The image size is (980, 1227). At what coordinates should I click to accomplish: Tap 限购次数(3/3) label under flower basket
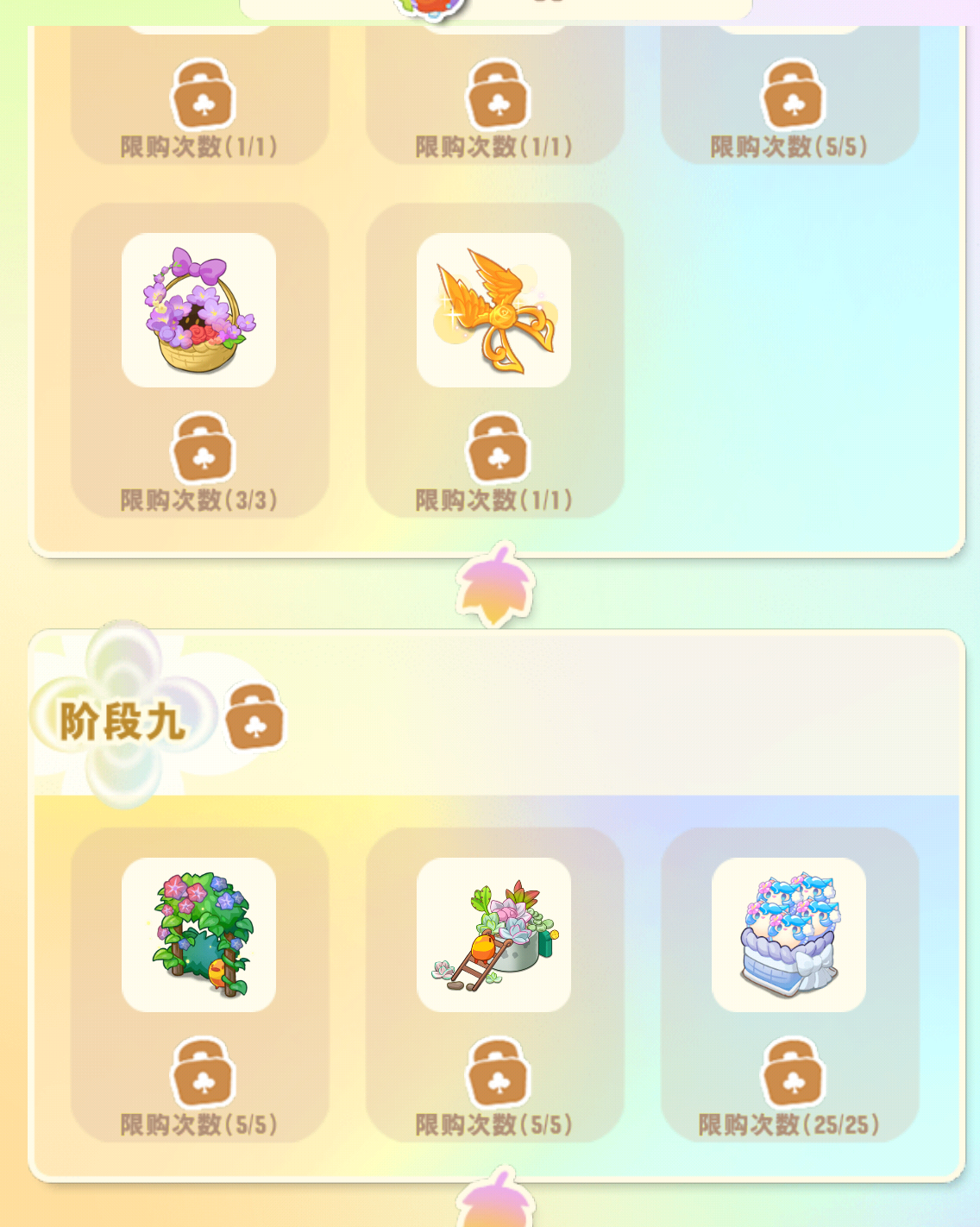[x=200, y=499]
